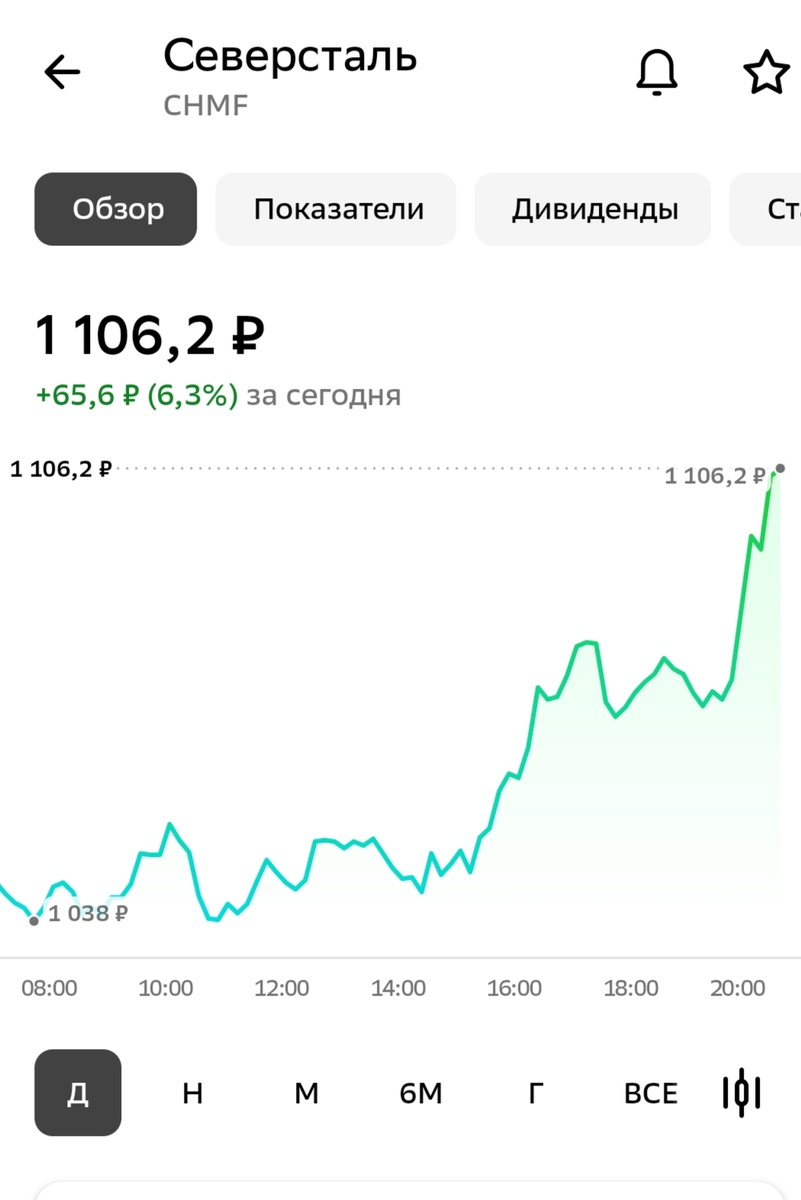Screen dimensions: 801x1200
Task: Add Северсталь to favorites via star icon
Action: coord(765,71)
